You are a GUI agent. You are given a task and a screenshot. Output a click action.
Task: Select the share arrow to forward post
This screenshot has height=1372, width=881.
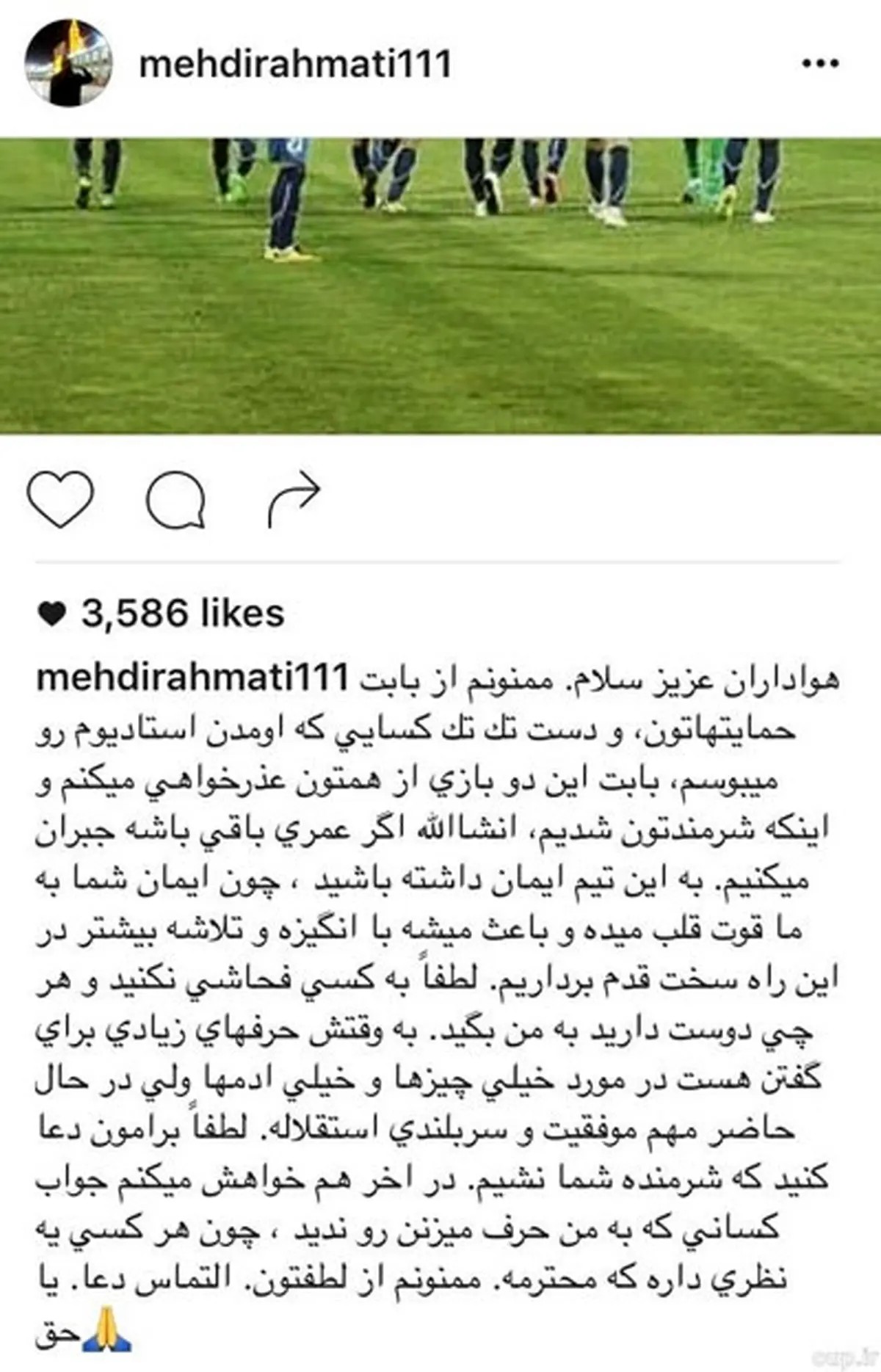[x=292, y=498]
